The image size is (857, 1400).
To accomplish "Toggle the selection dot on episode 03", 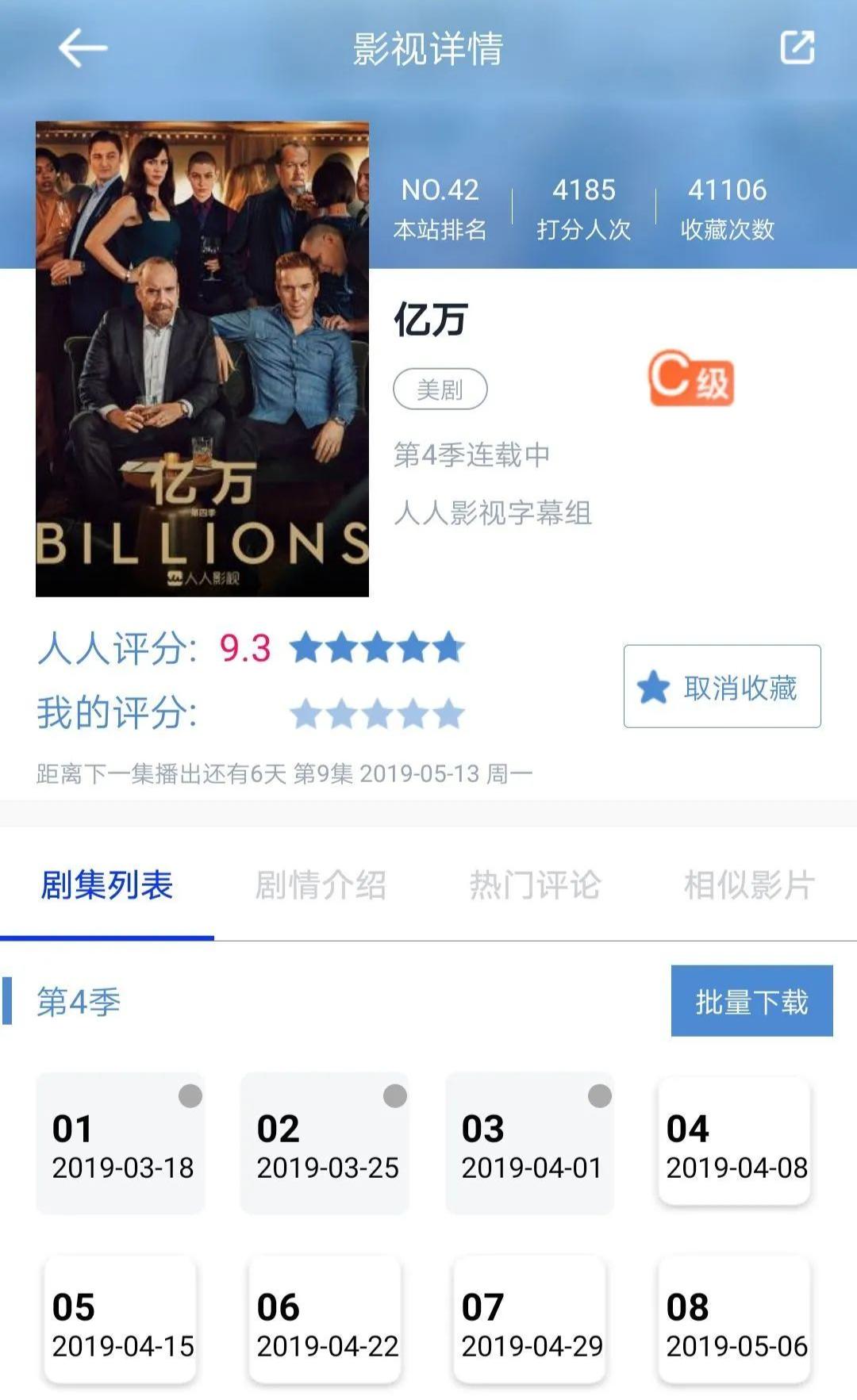I will pos(600,1096).
